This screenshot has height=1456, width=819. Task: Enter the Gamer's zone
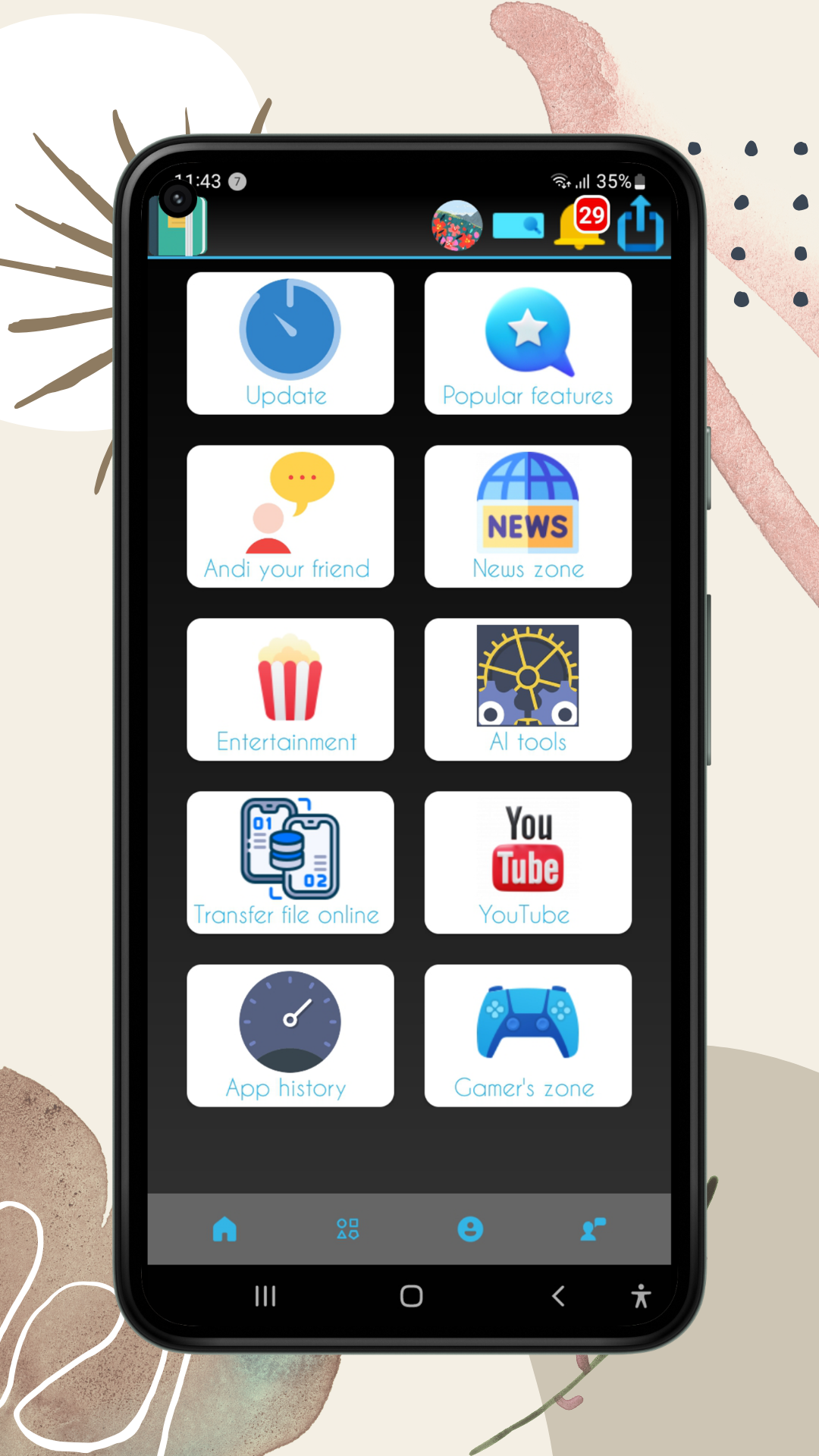tap(528, 1035)
